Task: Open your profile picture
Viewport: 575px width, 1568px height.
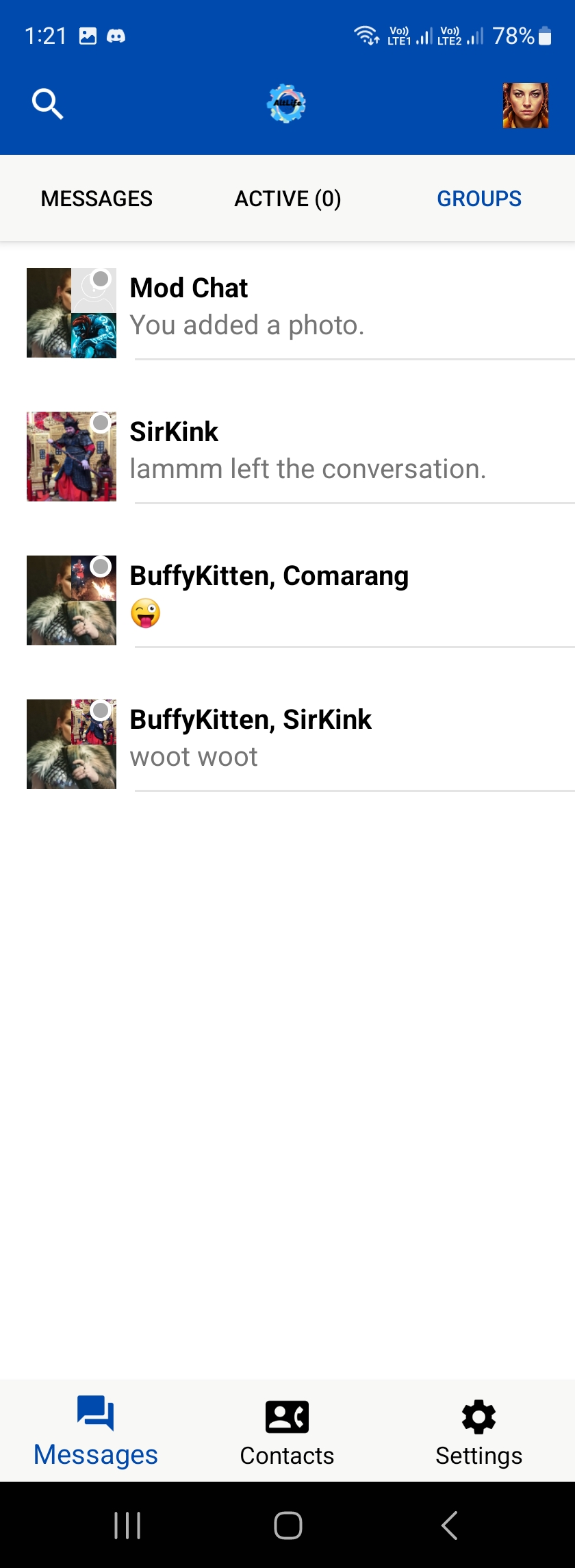Action: coord(525,105)
